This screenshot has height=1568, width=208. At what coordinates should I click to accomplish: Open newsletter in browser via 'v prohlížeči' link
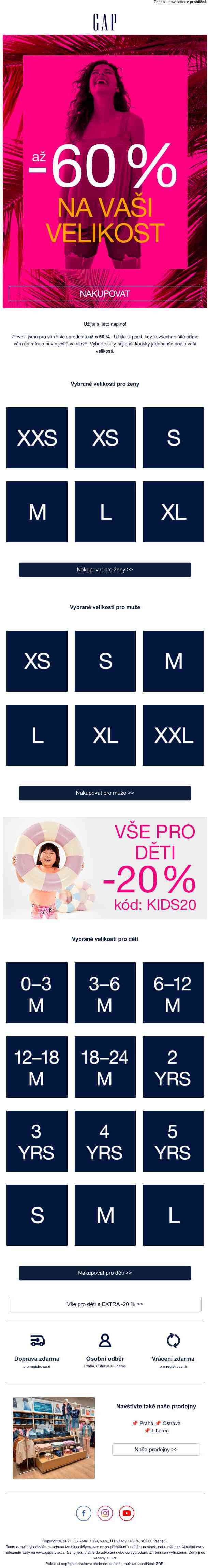(196, 2)
